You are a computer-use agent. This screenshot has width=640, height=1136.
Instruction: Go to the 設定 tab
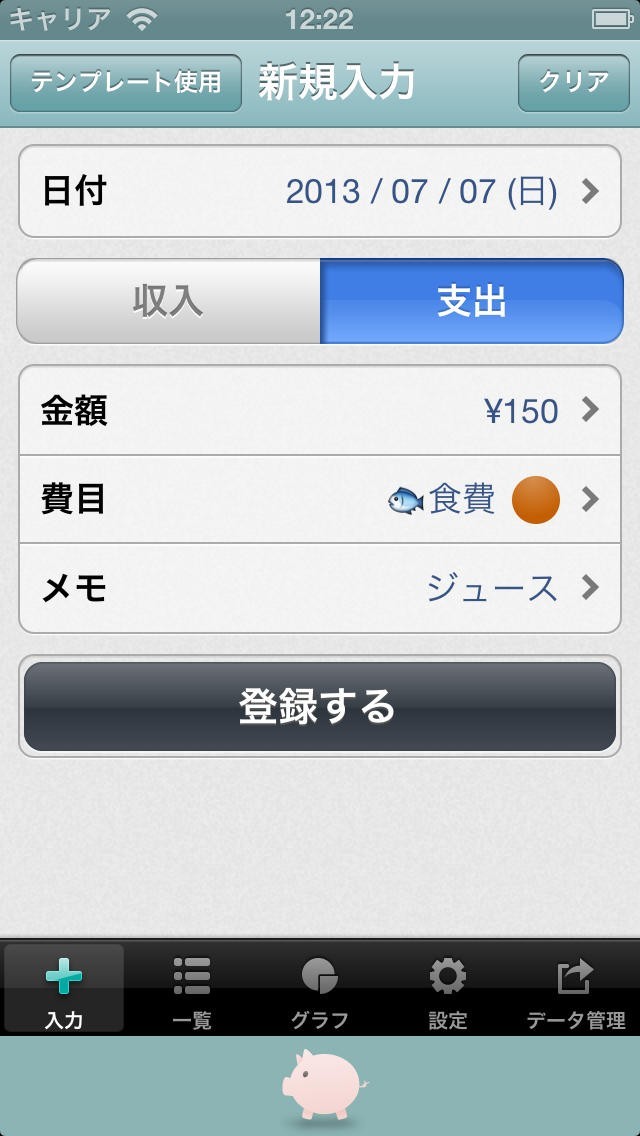(x=448, y=990)
